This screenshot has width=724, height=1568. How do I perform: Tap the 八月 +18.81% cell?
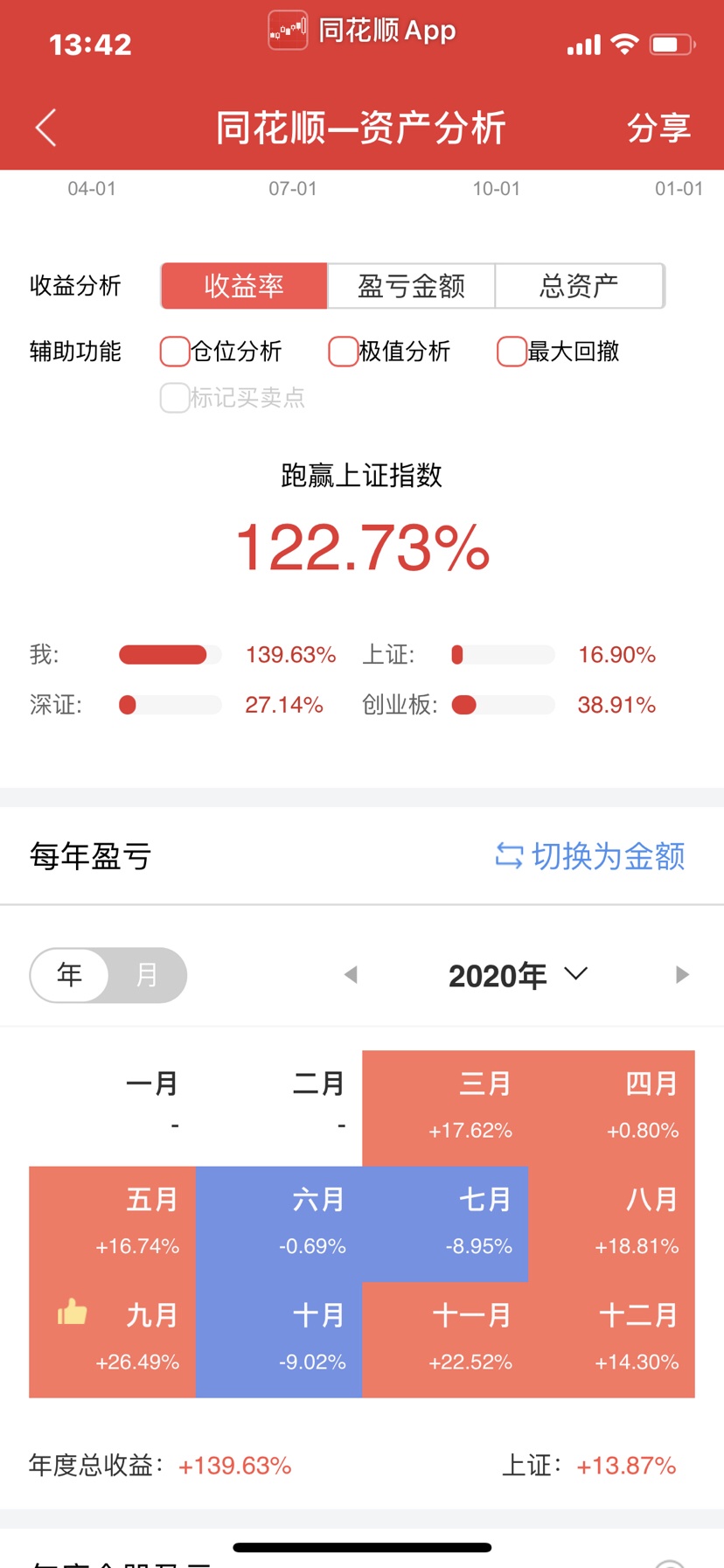[x=611, y=1223]
